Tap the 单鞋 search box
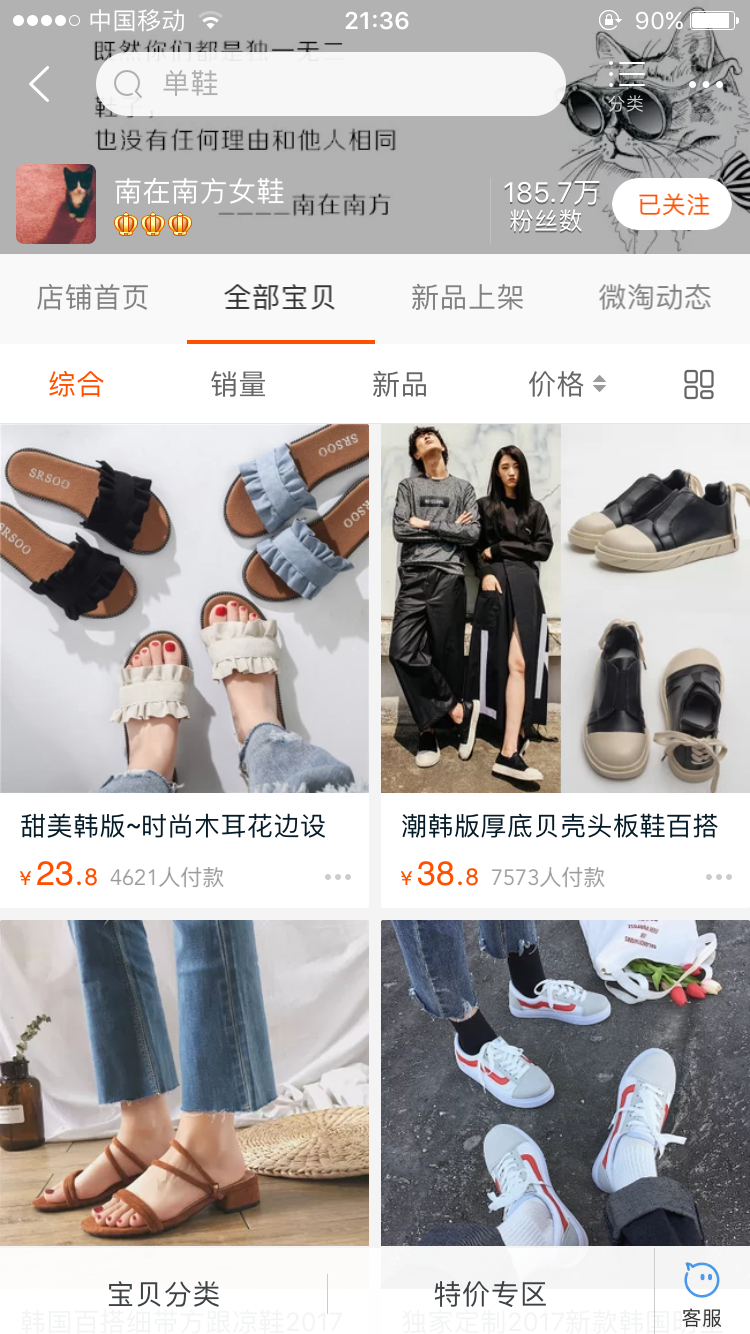750x1334 pixels. click(330, 84)
